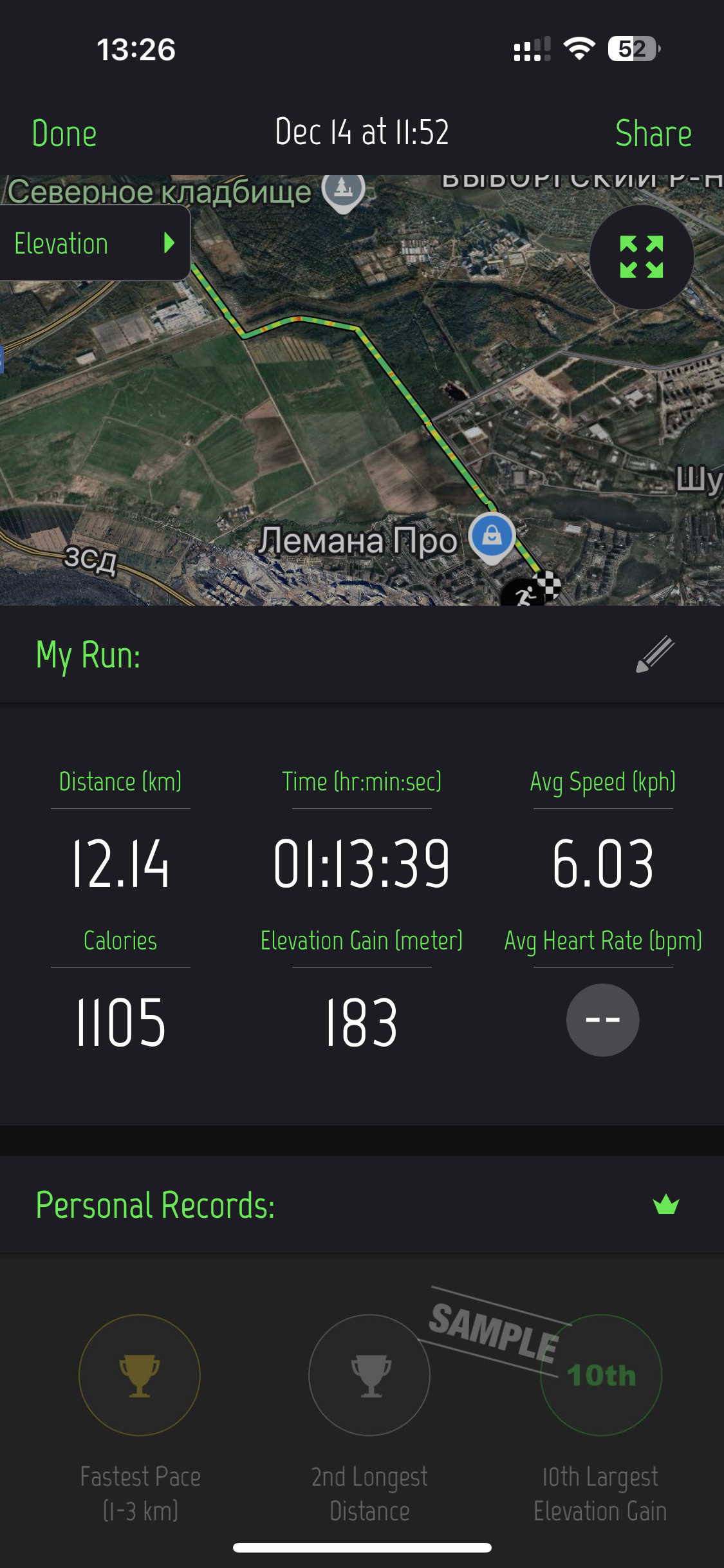This screenshot has height=1568, width=724.
Task: View the 10th Largest Elevation Gain badge
Action: pyautogui.click(x=601, y=1375)
